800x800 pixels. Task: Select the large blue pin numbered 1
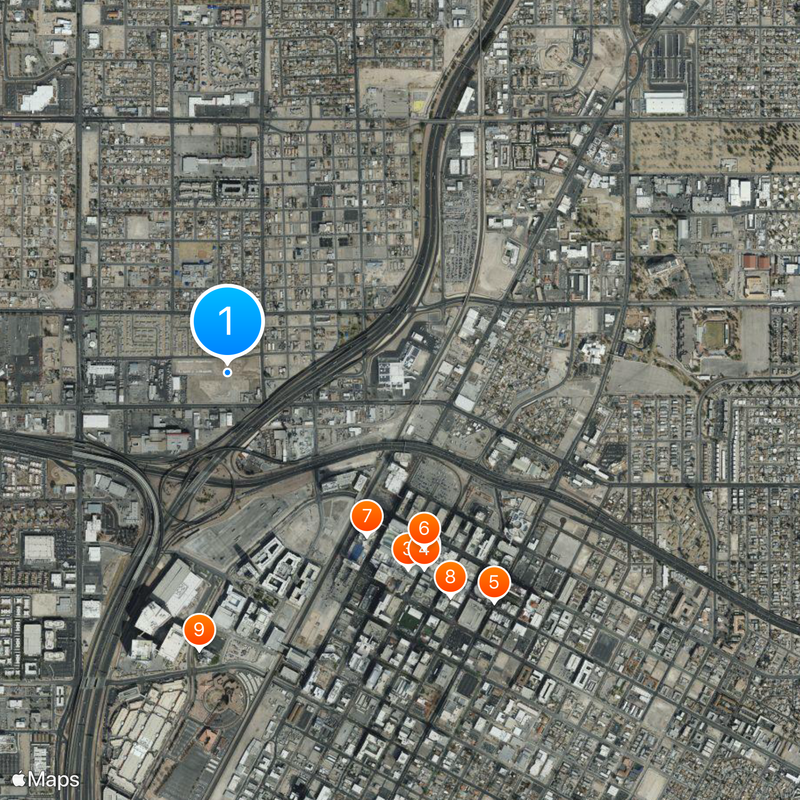click(227, 322)
